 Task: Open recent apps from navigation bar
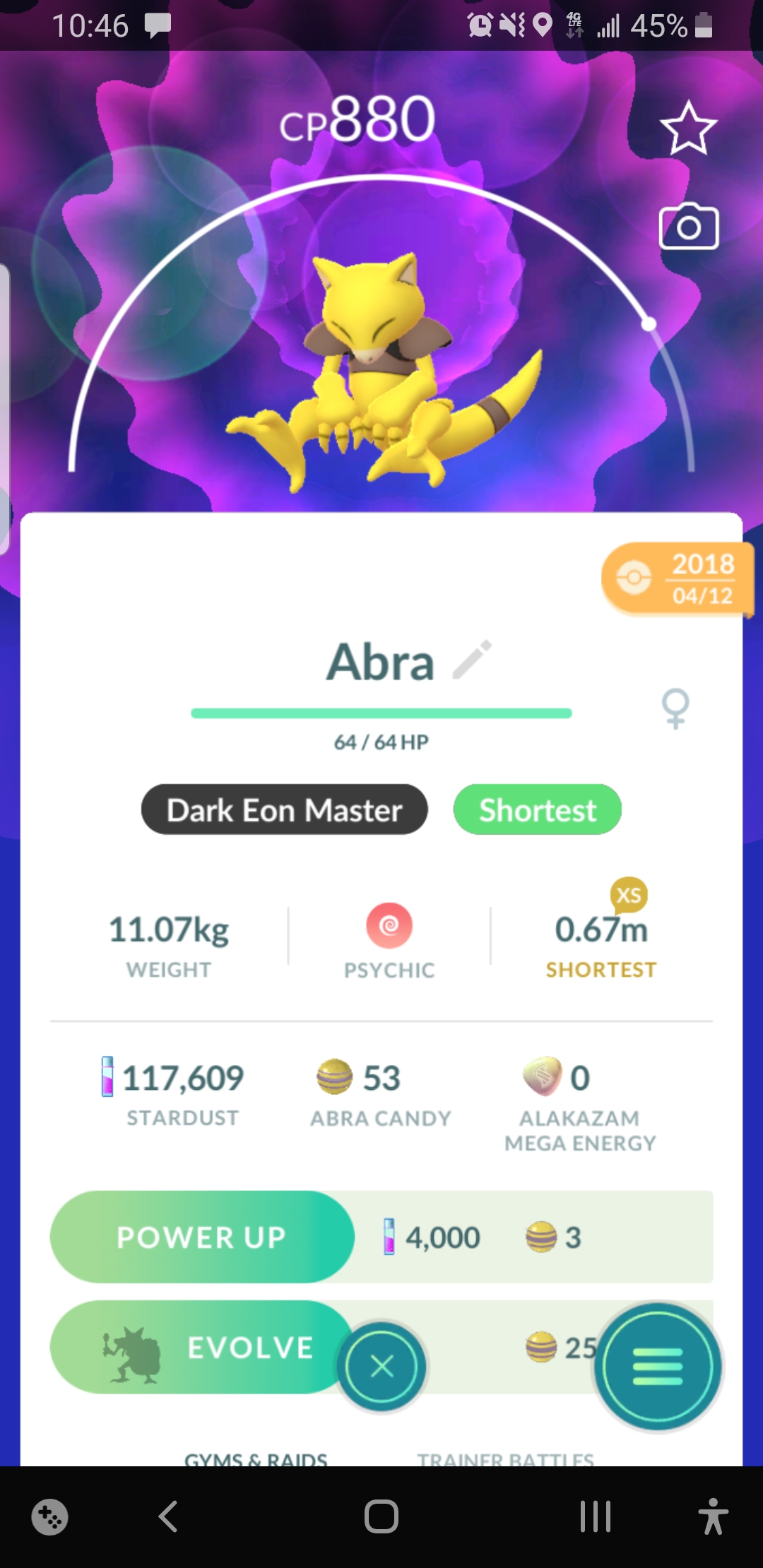point(595,1516)
